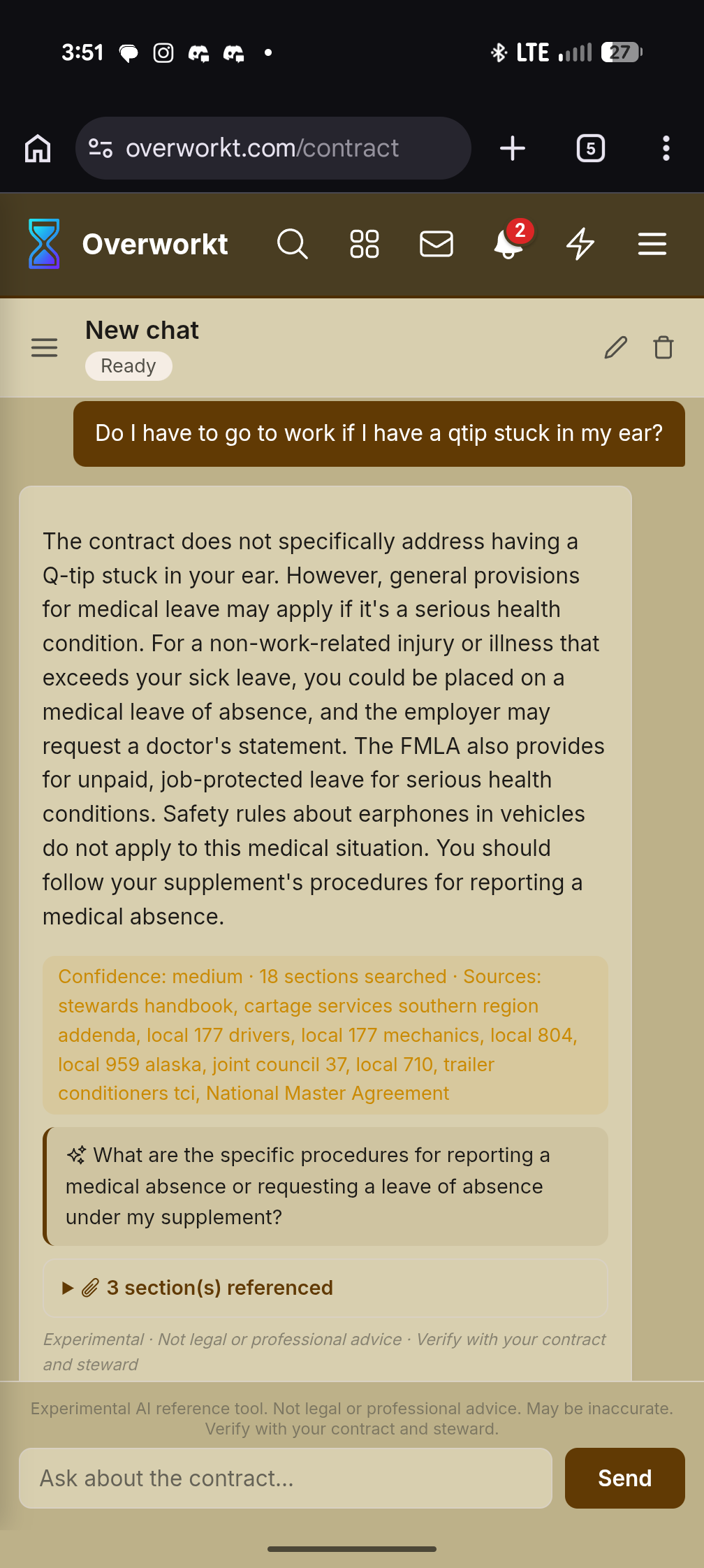704x1568 pixels.
Task: Open the browser home page
Action: point(38,148)
